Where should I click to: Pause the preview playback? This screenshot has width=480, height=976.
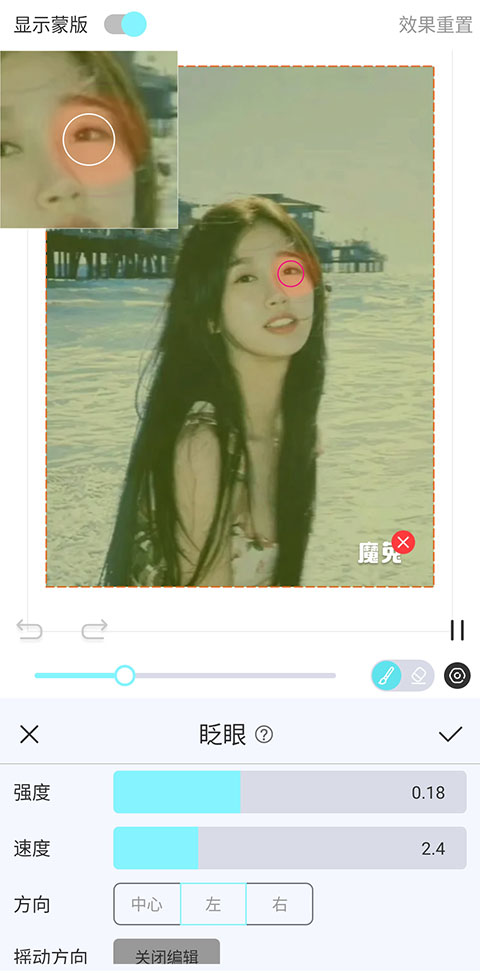(x=457, y=630)
